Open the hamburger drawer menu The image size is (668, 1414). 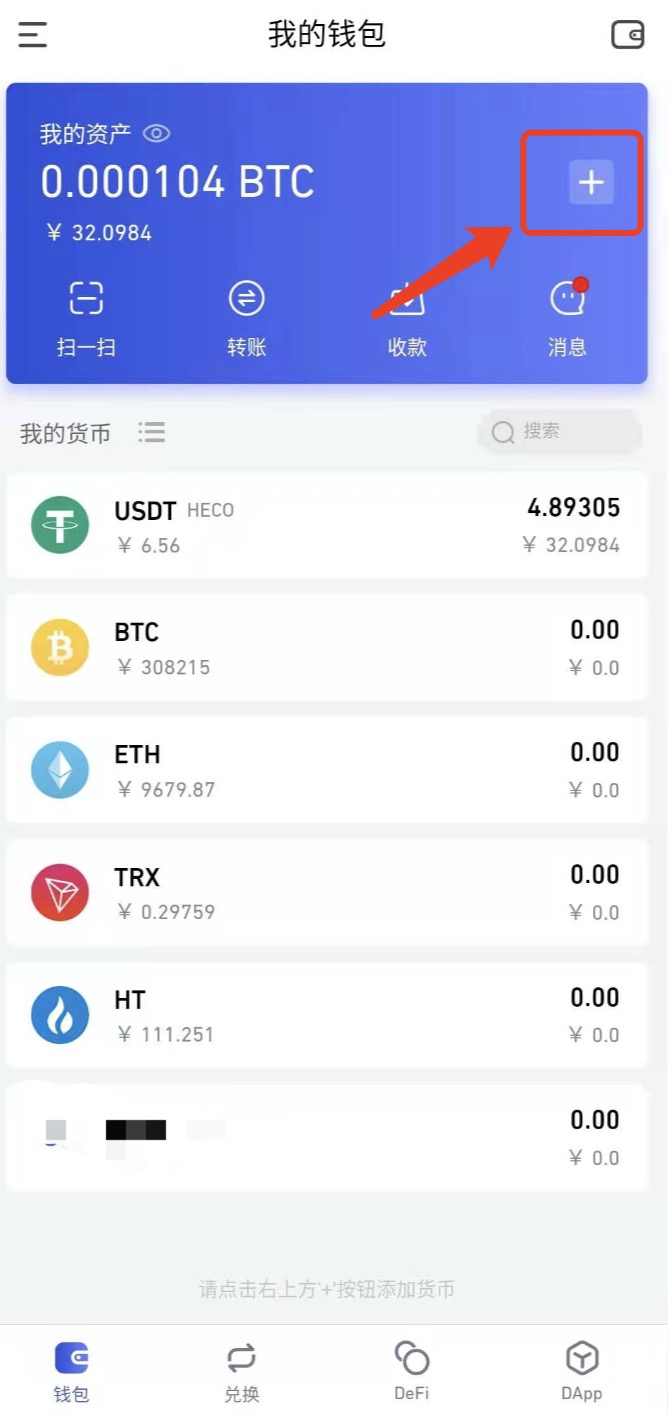[33, 35]
